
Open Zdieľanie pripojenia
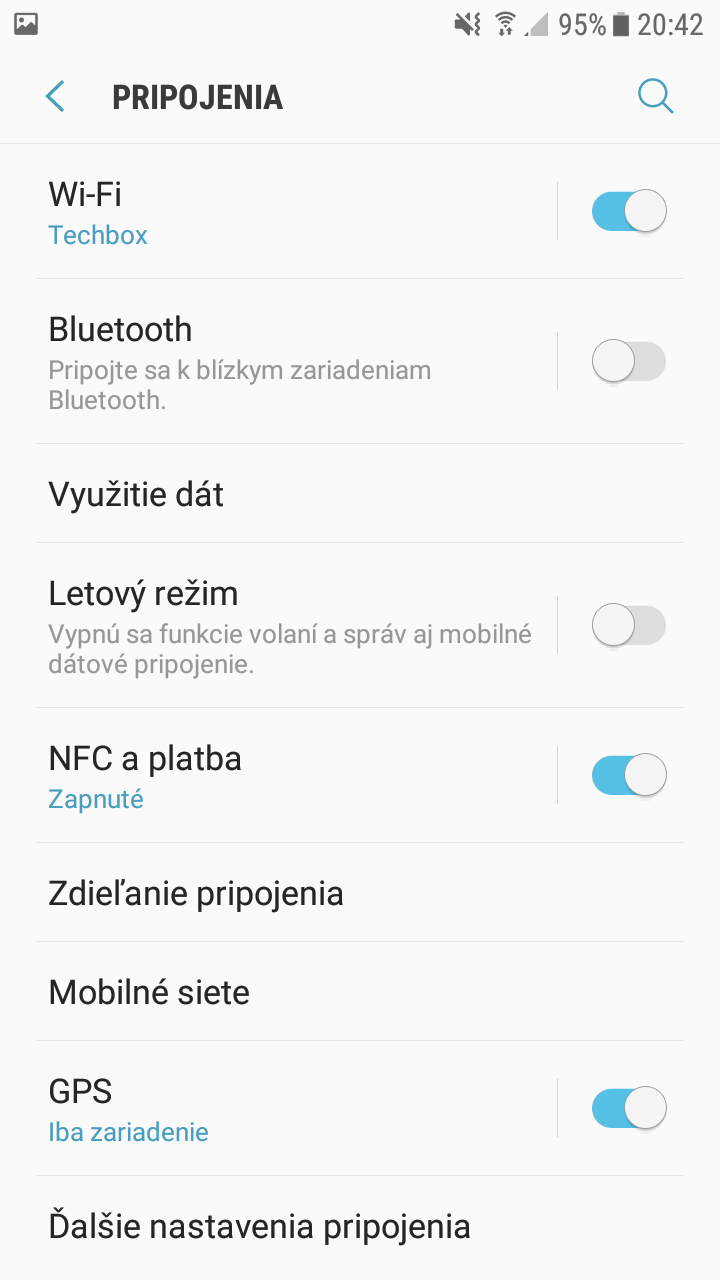tap(360, 893)
